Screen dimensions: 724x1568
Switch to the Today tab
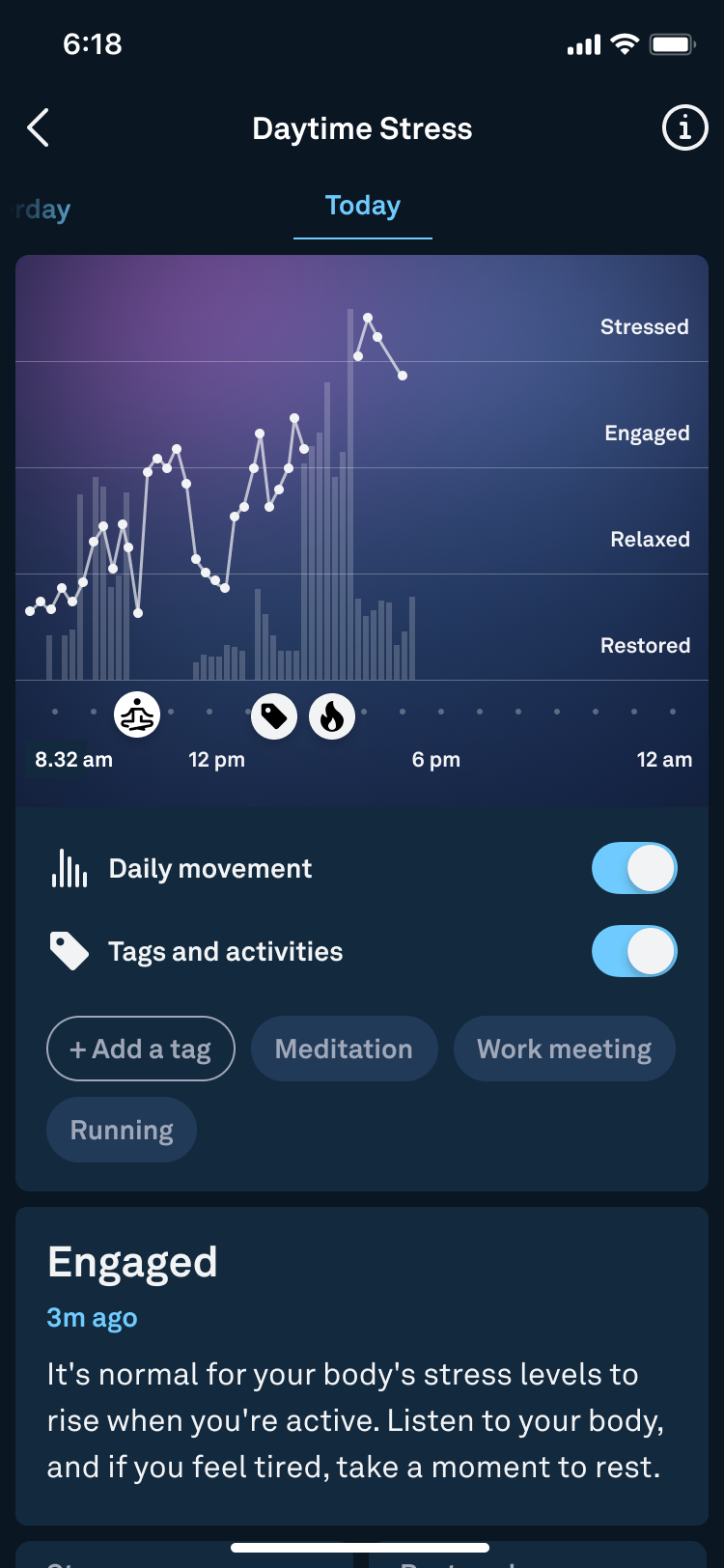pos(363,207)
